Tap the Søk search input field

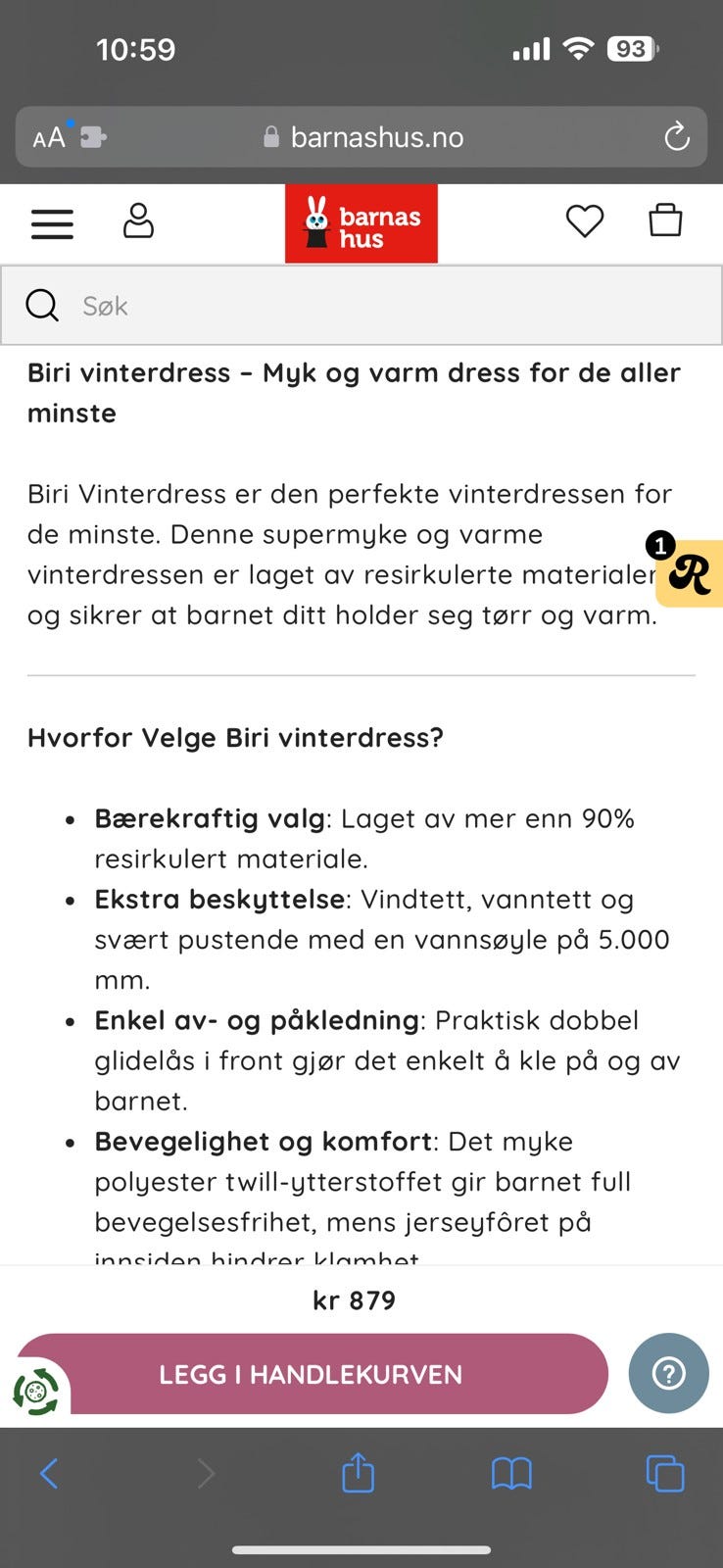(294, 305)
